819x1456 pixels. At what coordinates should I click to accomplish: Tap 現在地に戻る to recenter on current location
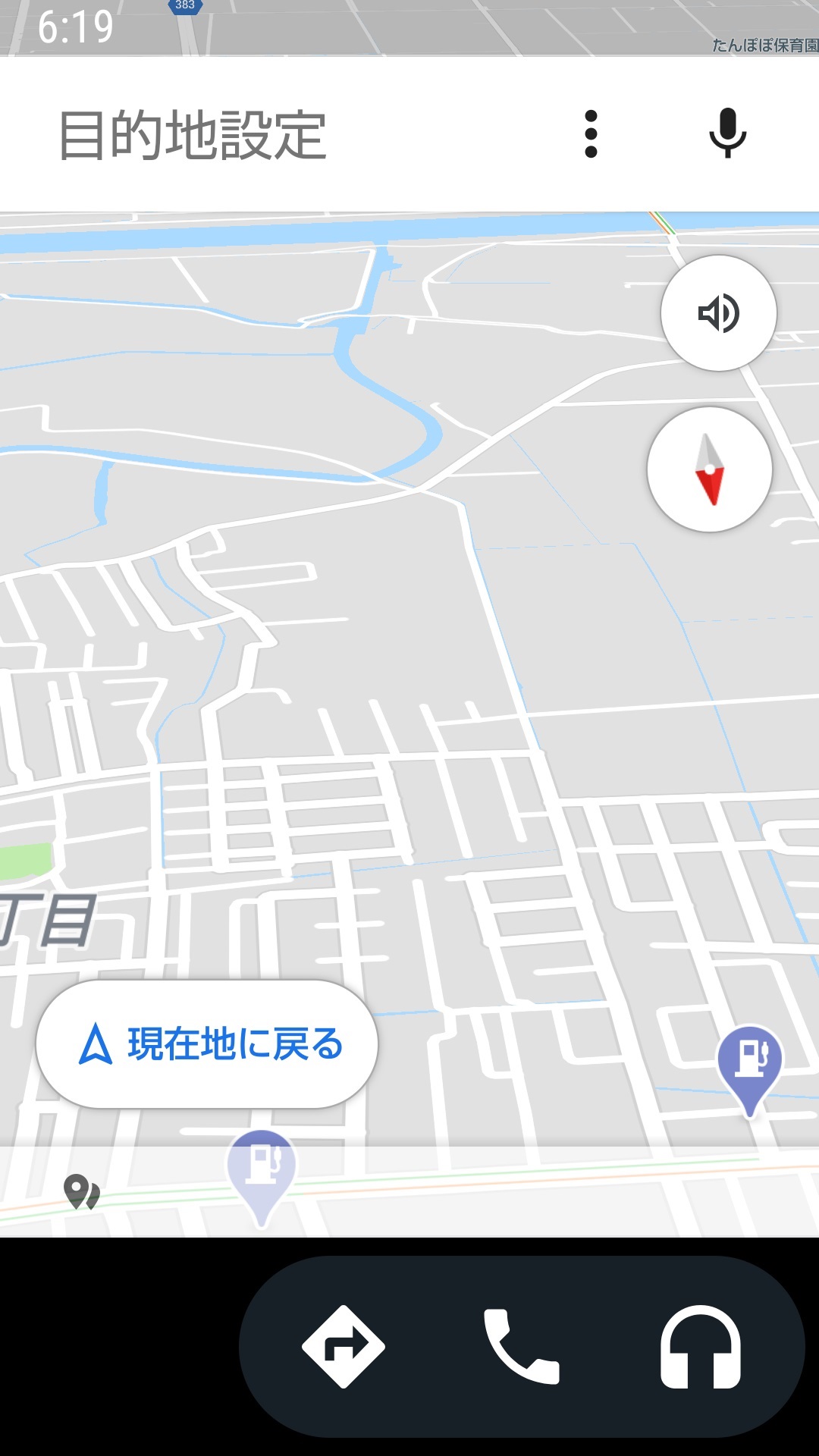(x=207, y=1044)
